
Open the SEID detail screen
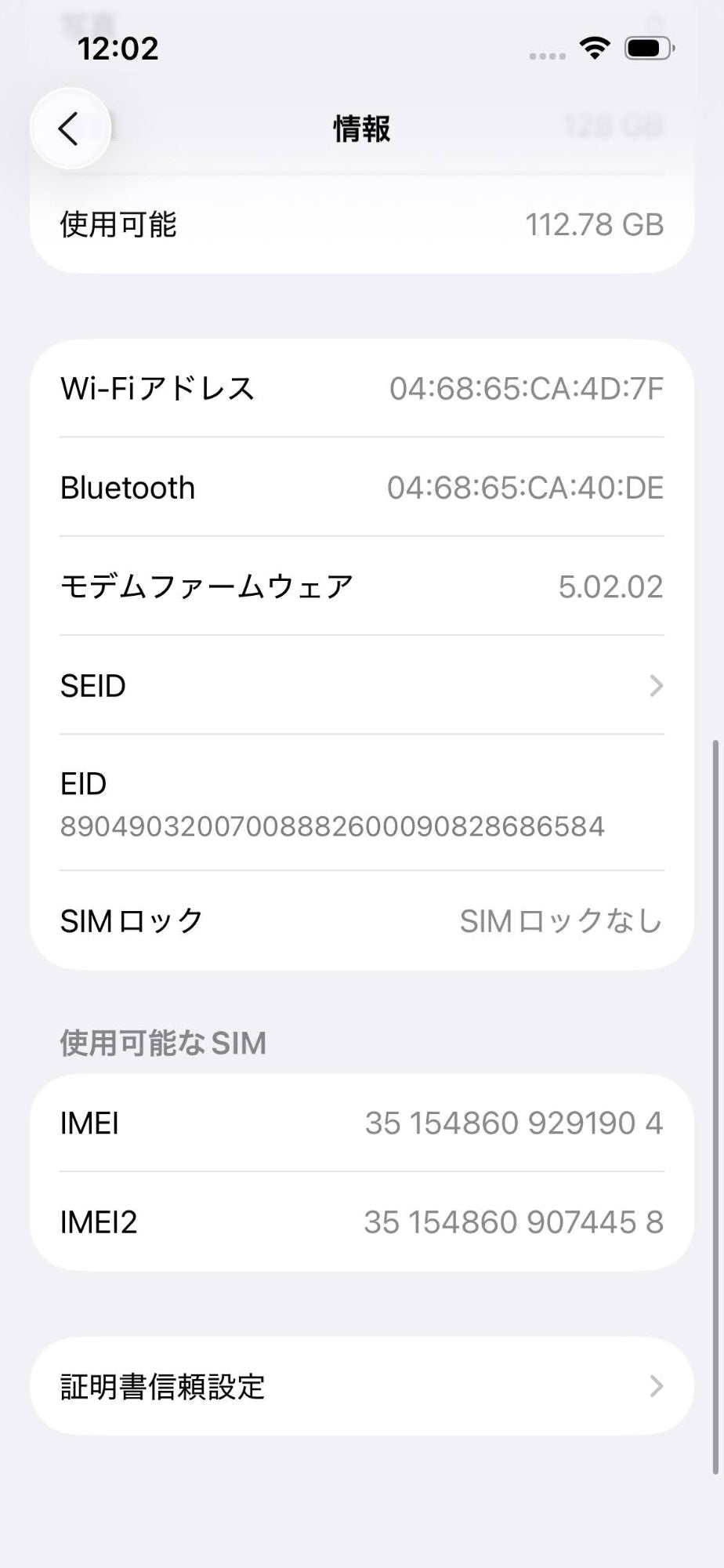[x=360, y=686]
